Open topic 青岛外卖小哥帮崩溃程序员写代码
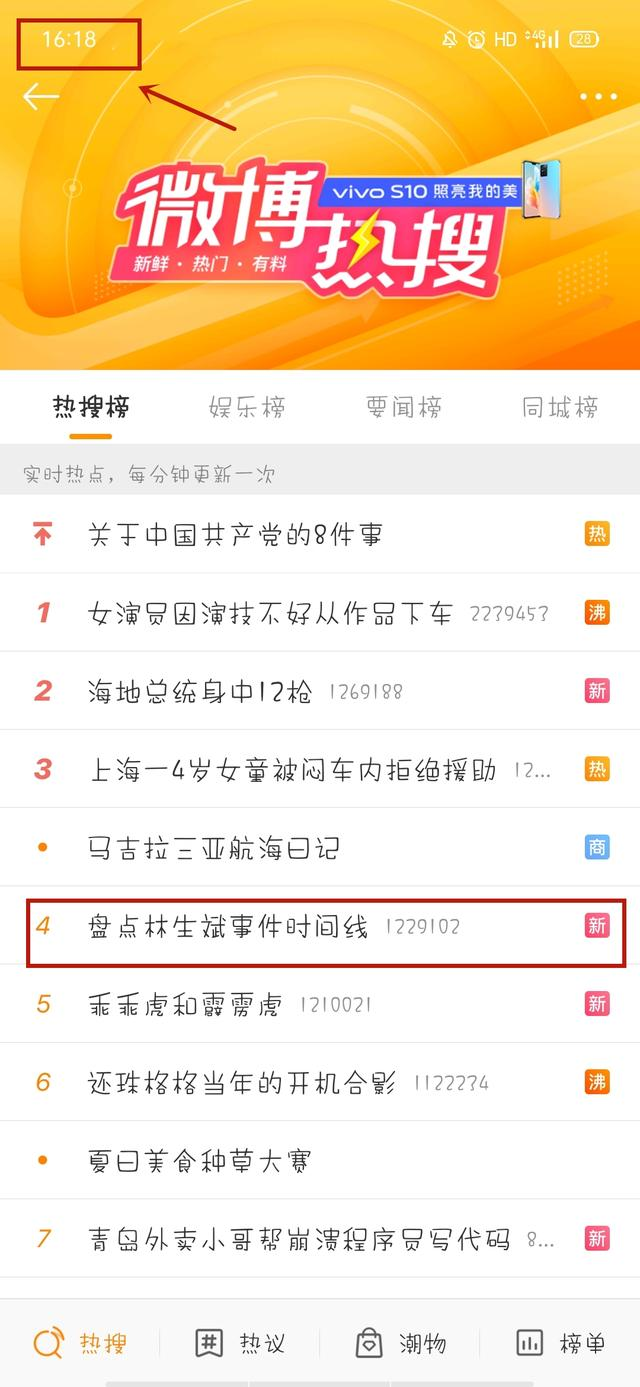The height and width of the screenshot is (1387, 640). 298,1239
